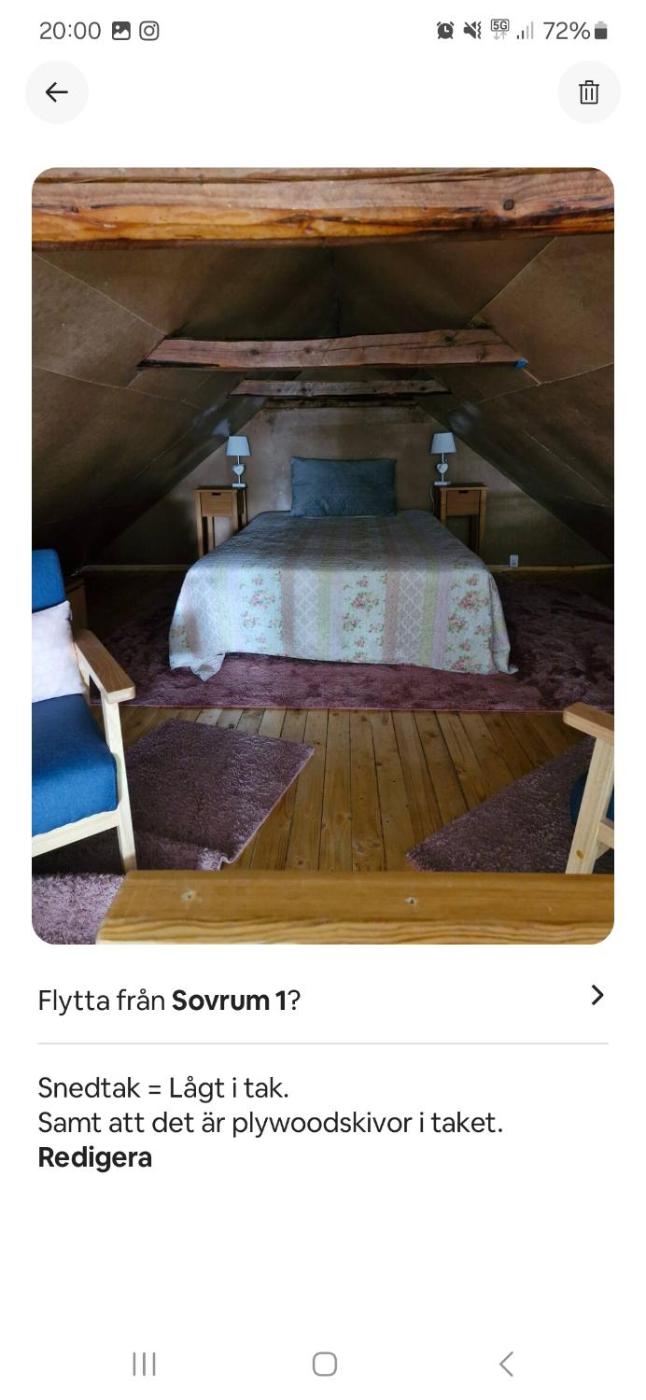Viewport: 646px width, 1400px height.
Task: Tap Redigera to edit the caption
Action: pos(95,1158)
